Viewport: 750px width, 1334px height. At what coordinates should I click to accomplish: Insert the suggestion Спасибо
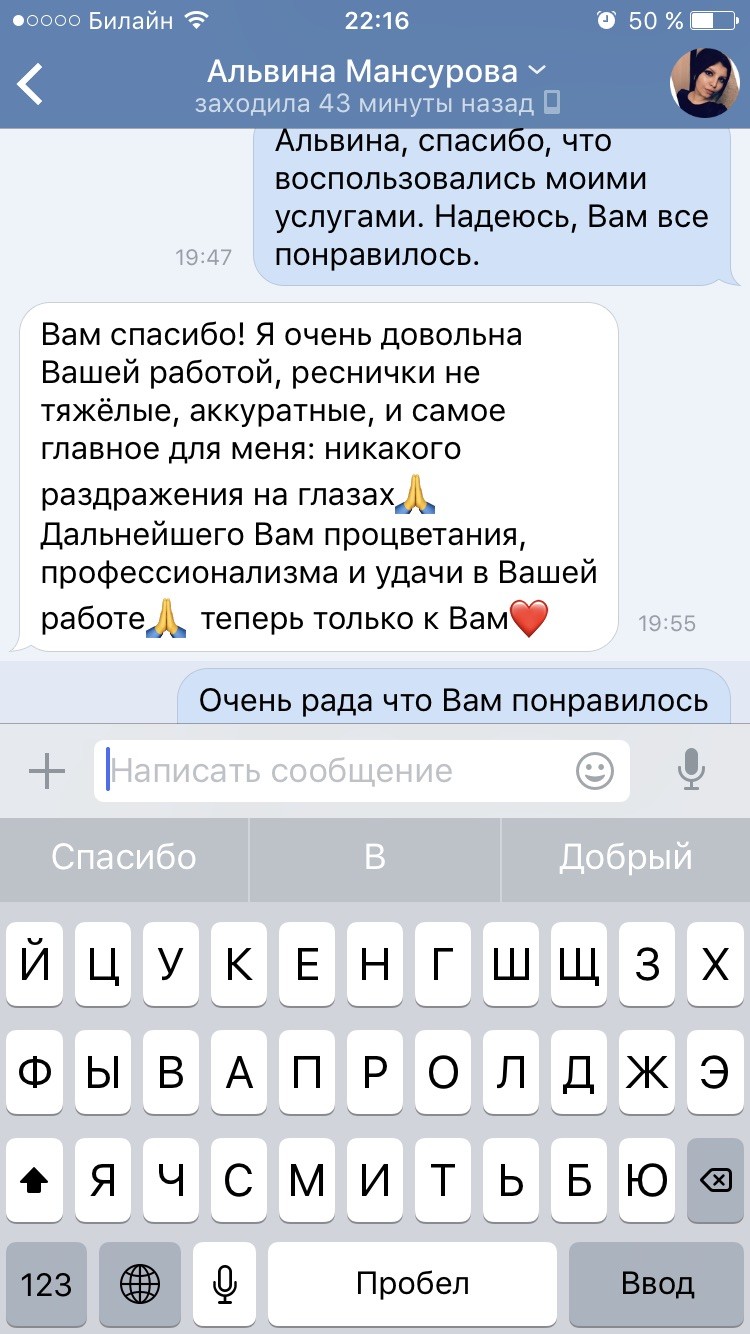(x=124, y=857)
